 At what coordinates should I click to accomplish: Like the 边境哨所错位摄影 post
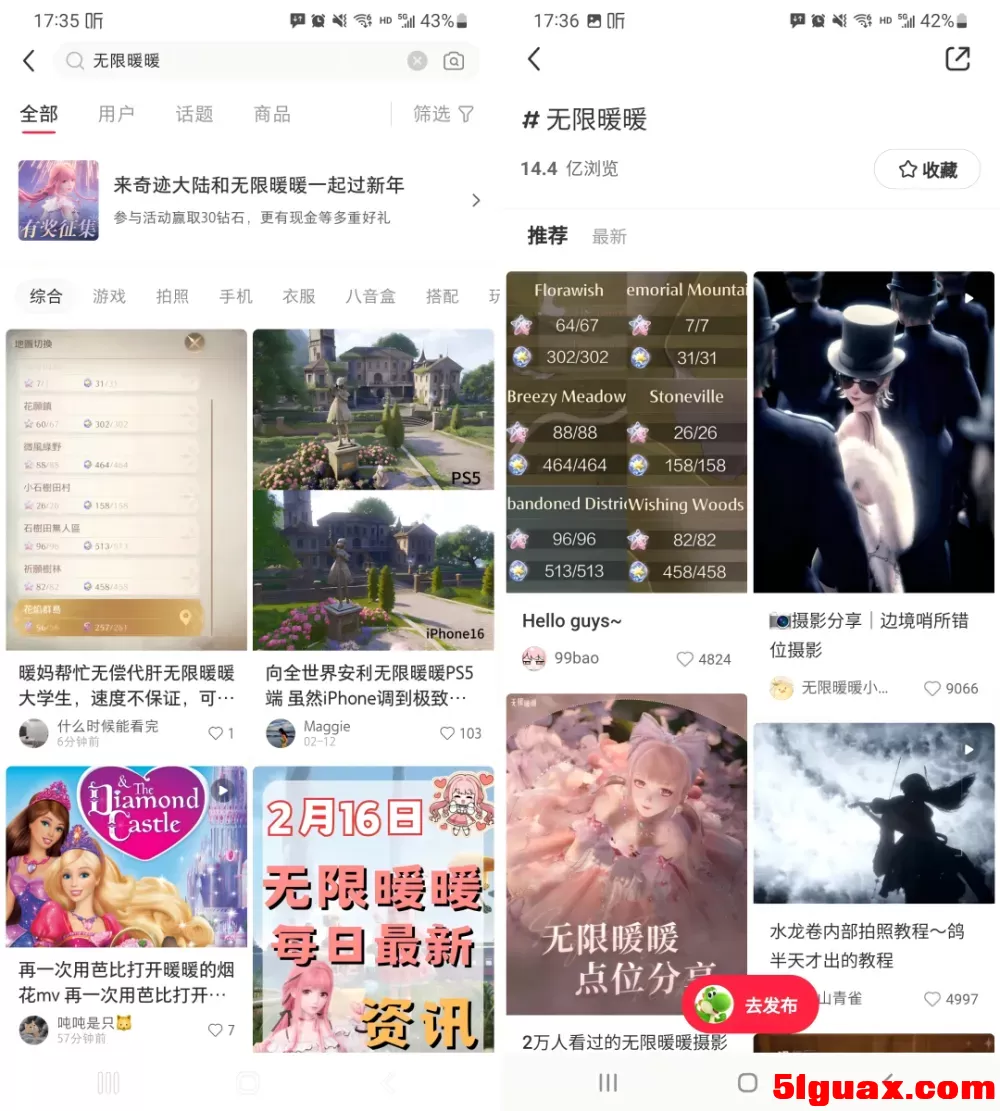[x=933, y=688]
